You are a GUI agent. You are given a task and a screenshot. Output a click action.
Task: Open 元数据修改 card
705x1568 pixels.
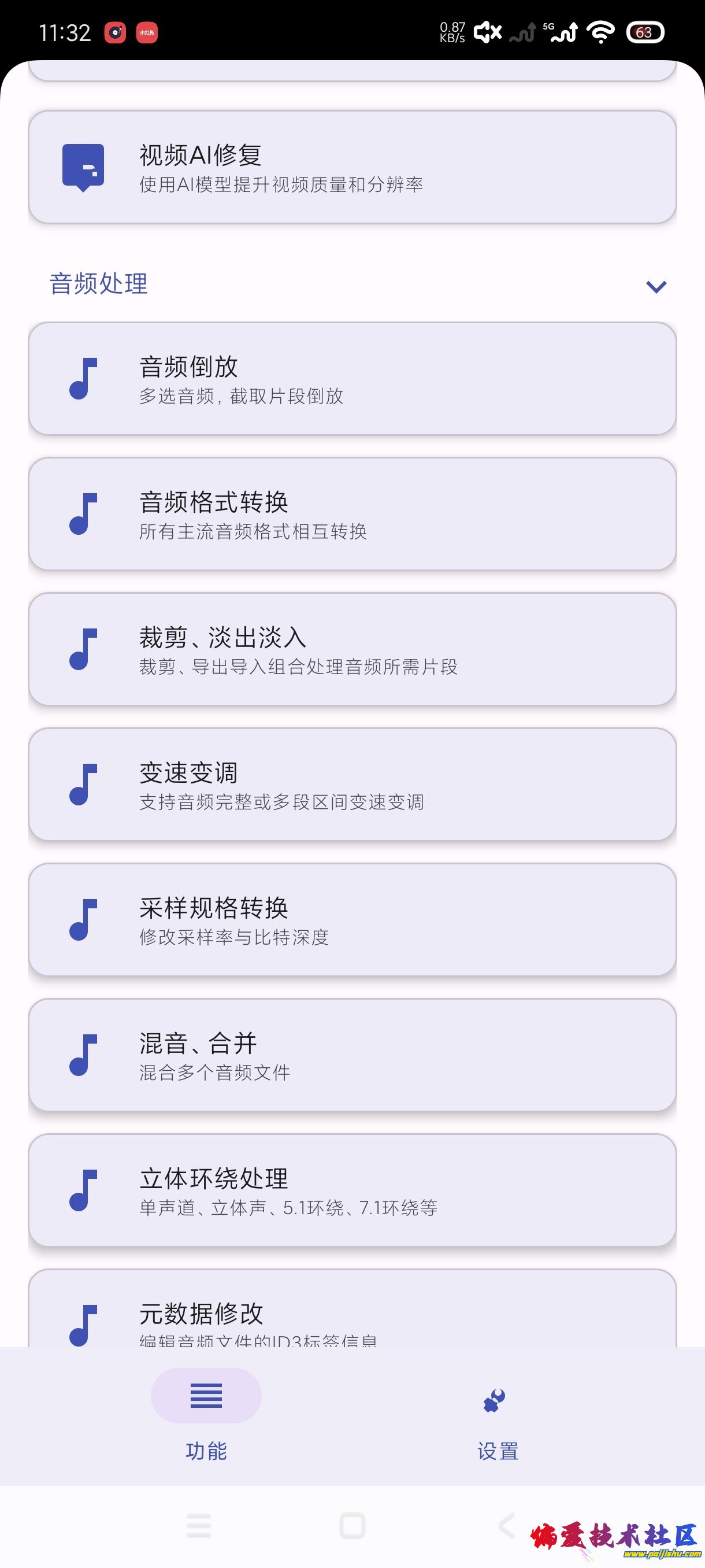[351, 1315]
